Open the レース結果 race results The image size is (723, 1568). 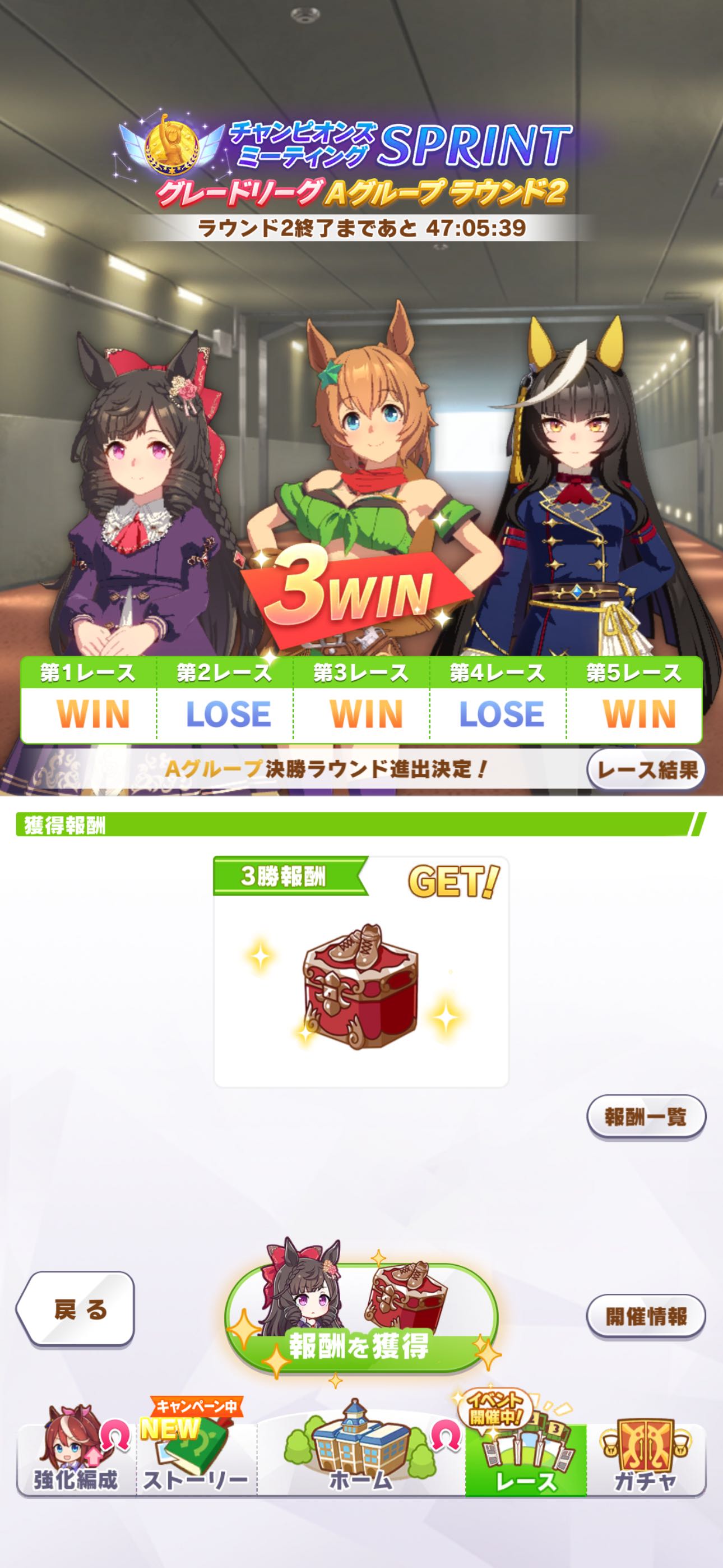[x=646, y=770]
